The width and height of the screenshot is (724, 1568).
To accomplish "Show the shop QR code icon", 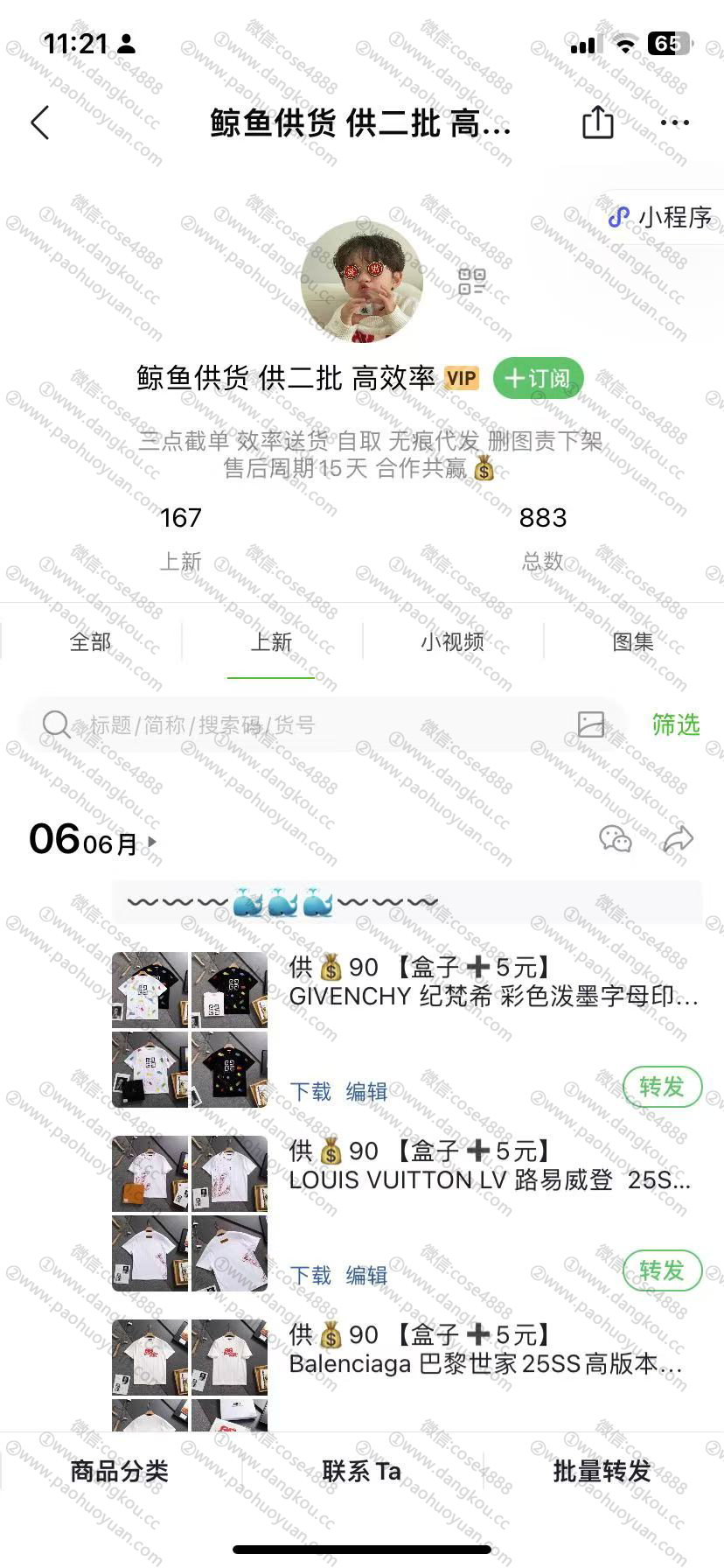I will tap(471, 282).
